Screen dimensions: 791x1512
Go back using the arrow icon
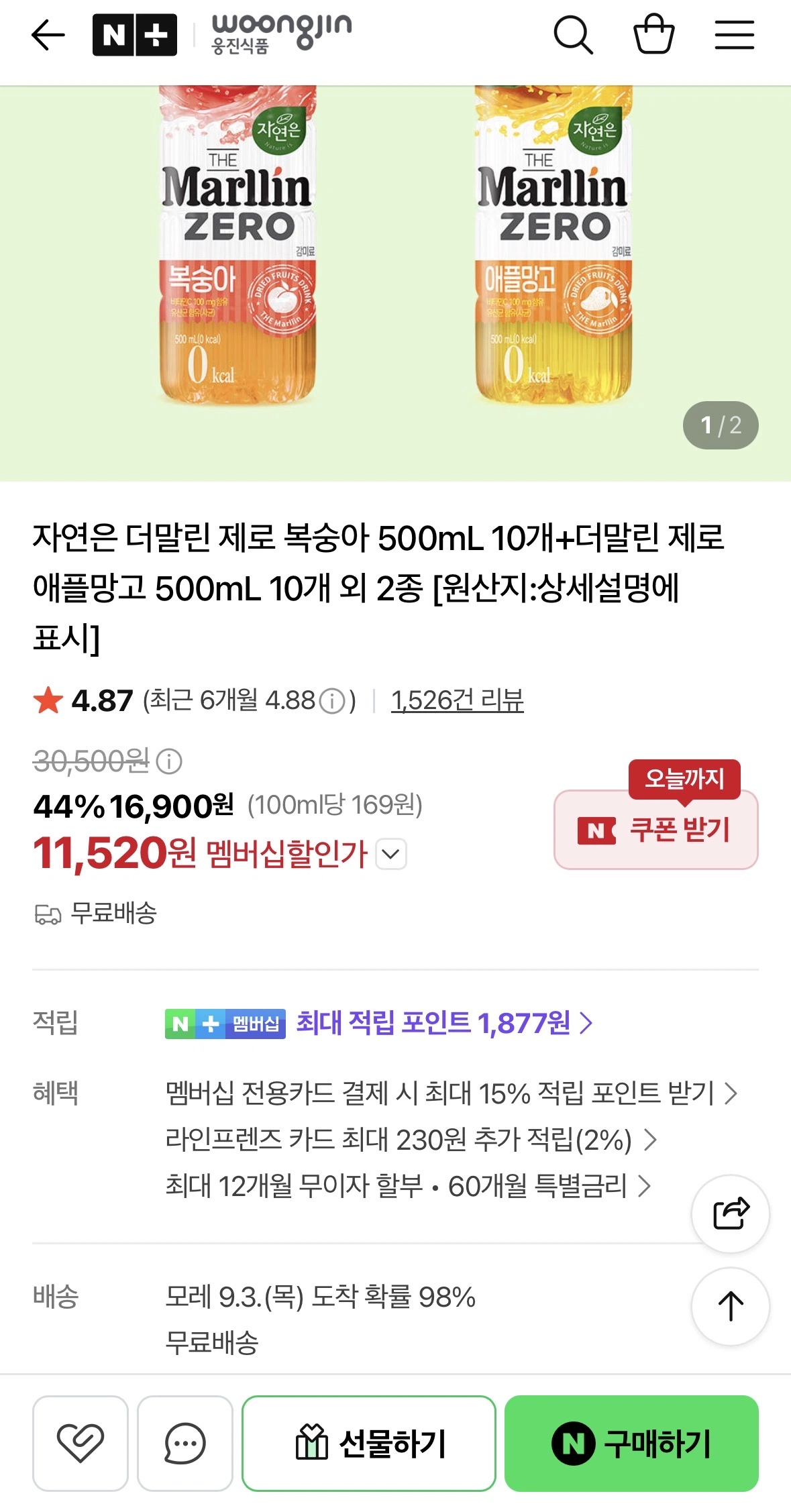tap(48, 35)
